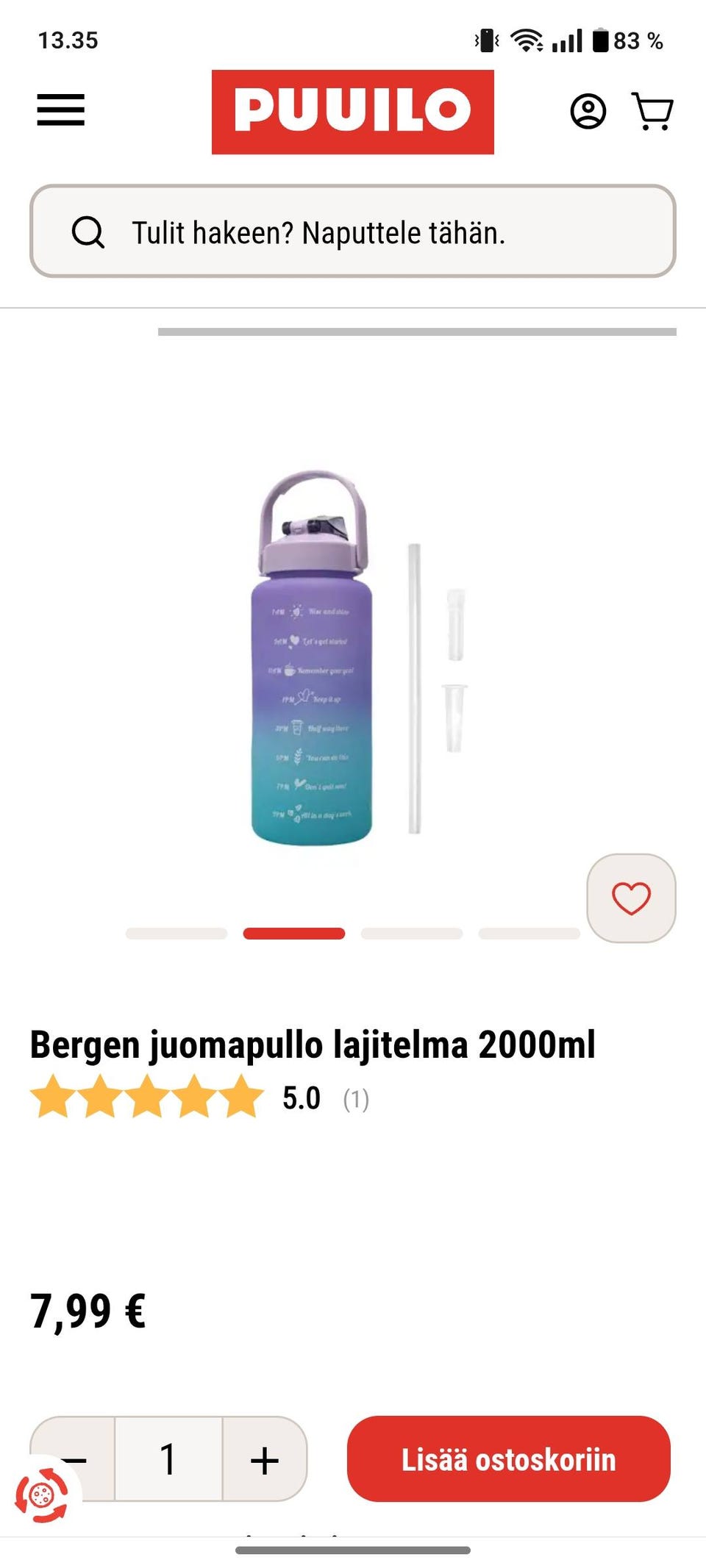Add product to favorites with heart toggle
Viewport: 706px width, 1568px height.
click(x=630, y=897)
